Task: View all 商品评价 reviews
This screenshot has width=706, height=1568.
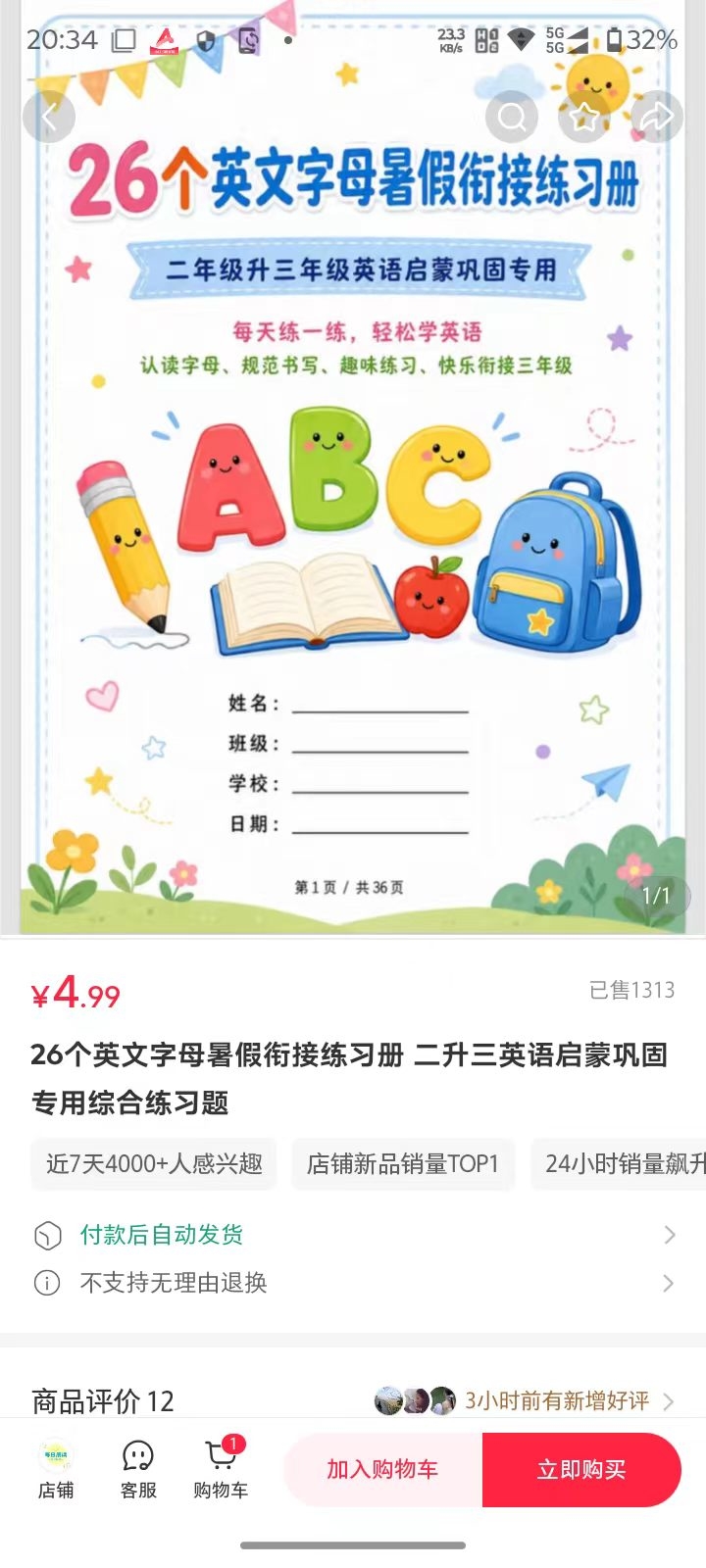Action: click(x=353, y=1401)
